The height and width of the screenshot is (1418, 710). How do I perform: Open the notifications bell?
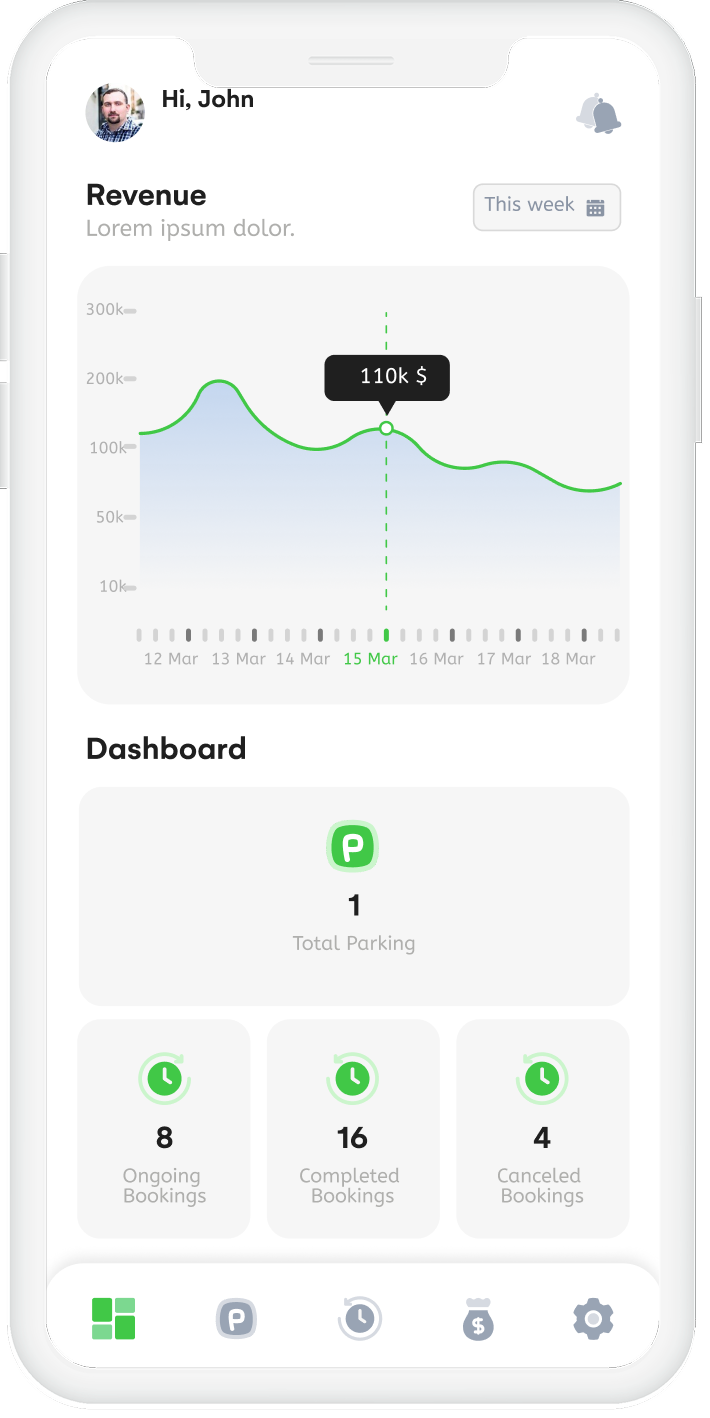pos(599,114)
